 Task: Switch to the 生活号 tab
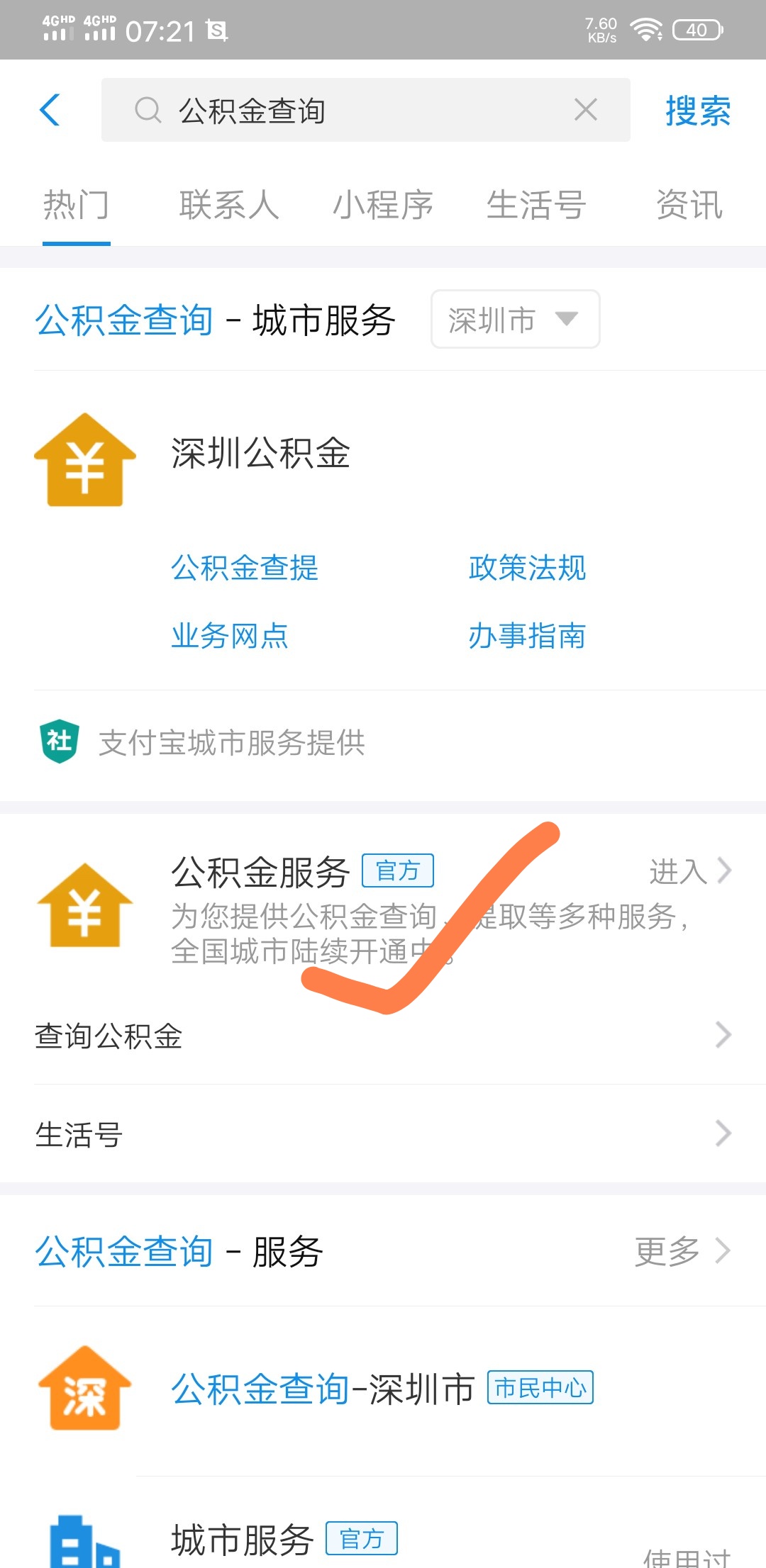tap(536, 206)
